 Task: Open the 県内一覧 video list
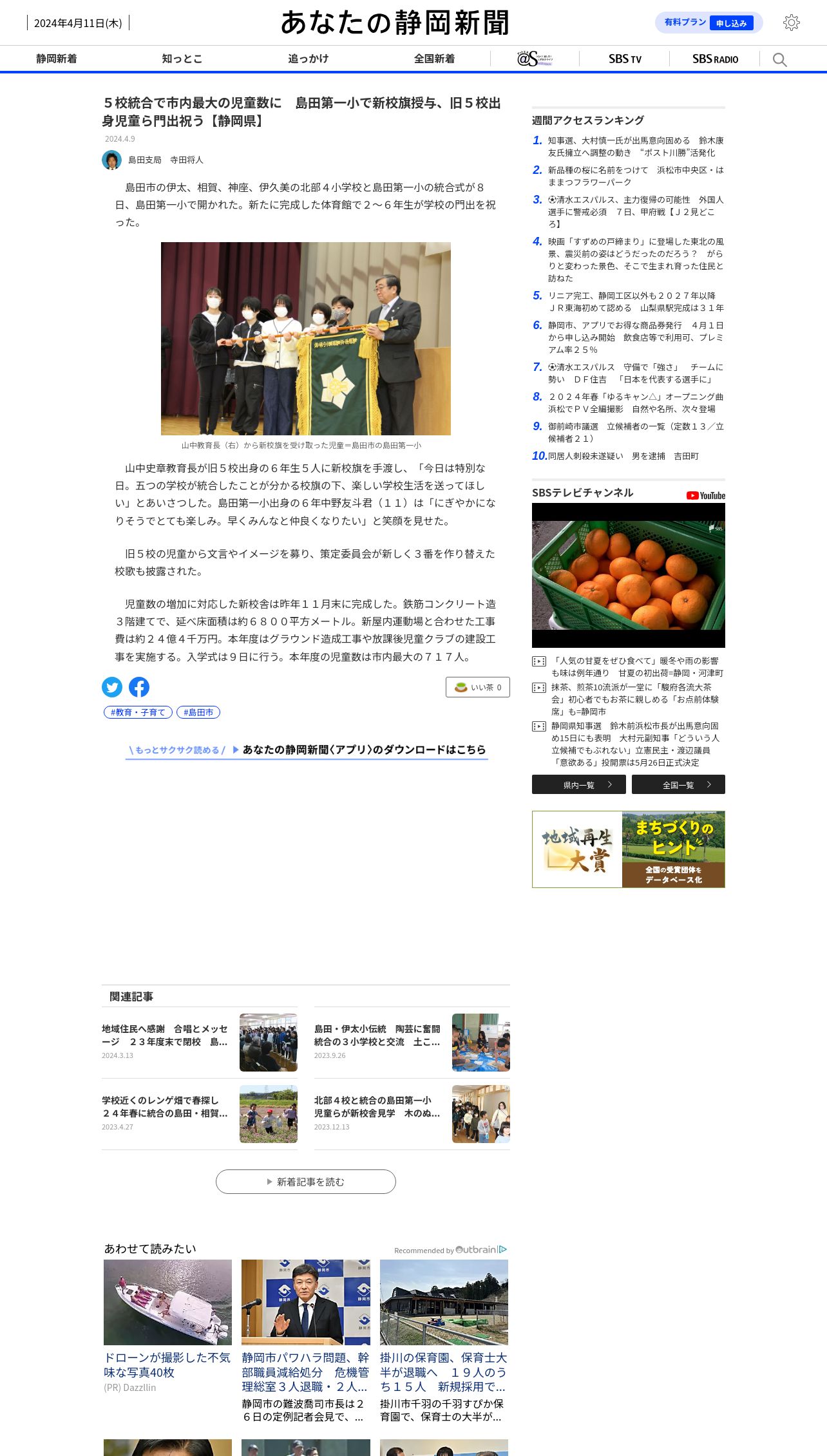[x=578, y=784]
